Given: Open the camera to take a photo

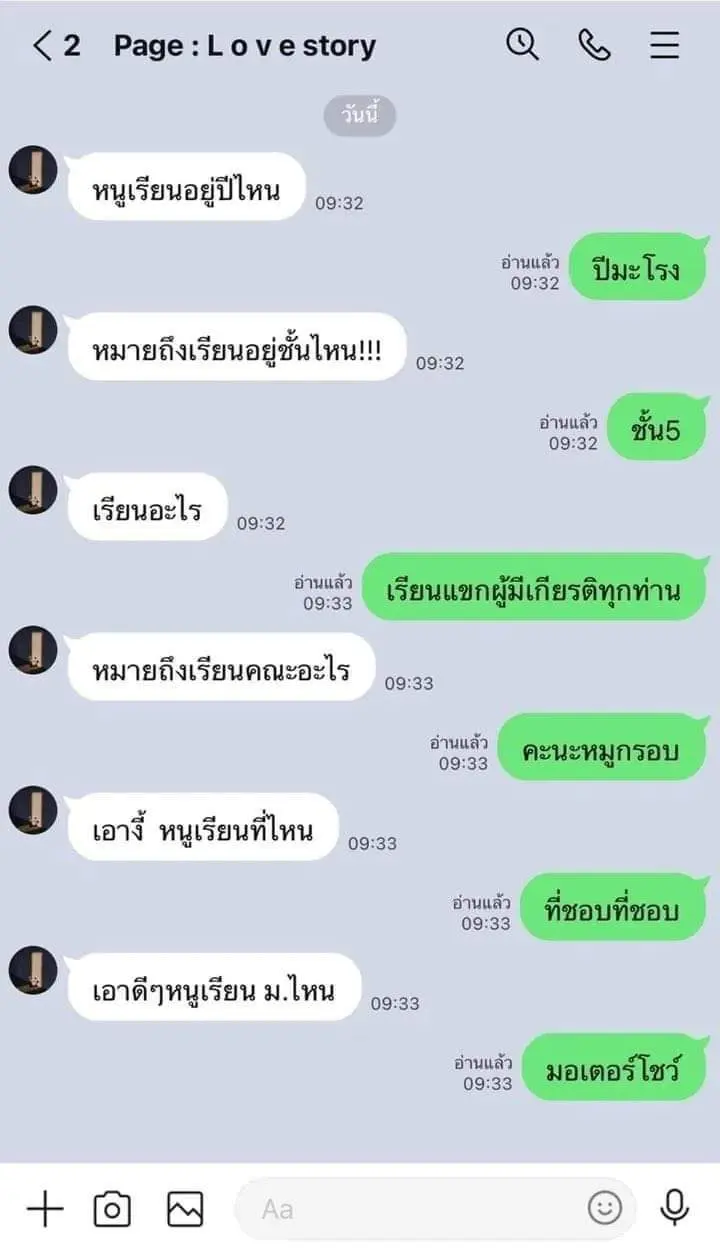Looking at the screenshot, I should pos(112,1209).
